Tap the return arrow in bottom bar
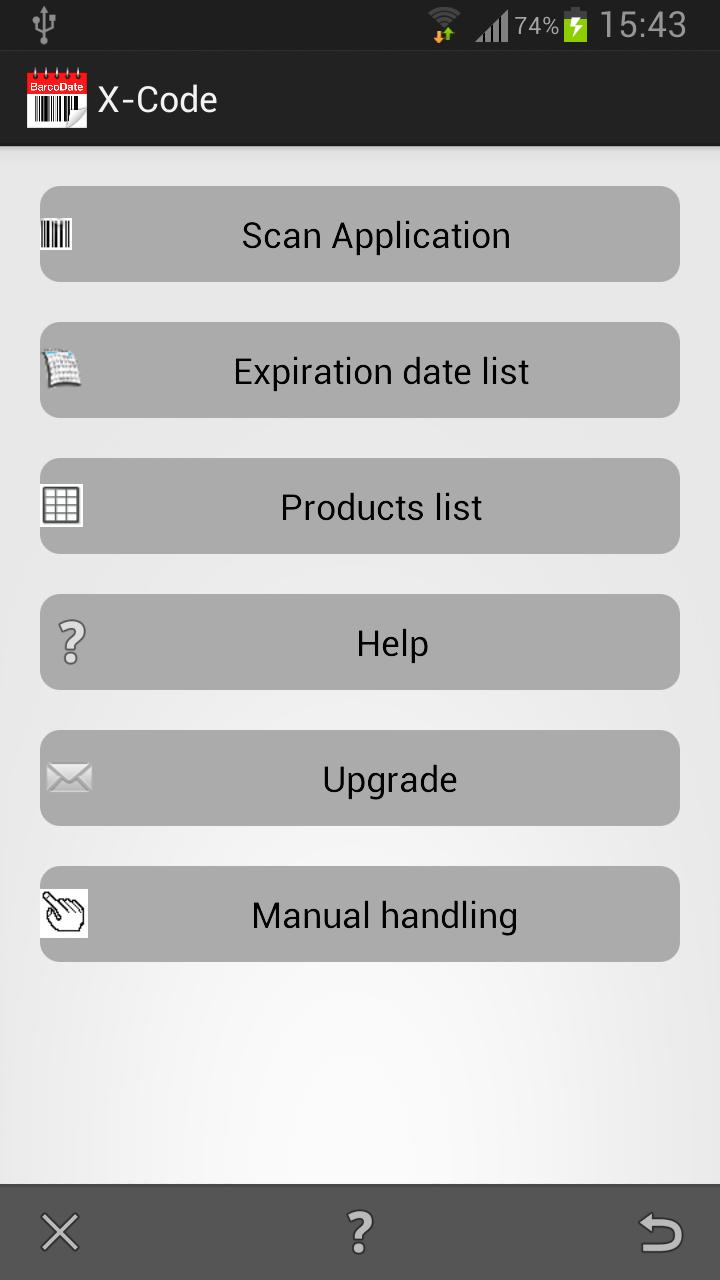The height and width of the screenshot is (1280, 720). (660, 1232)
